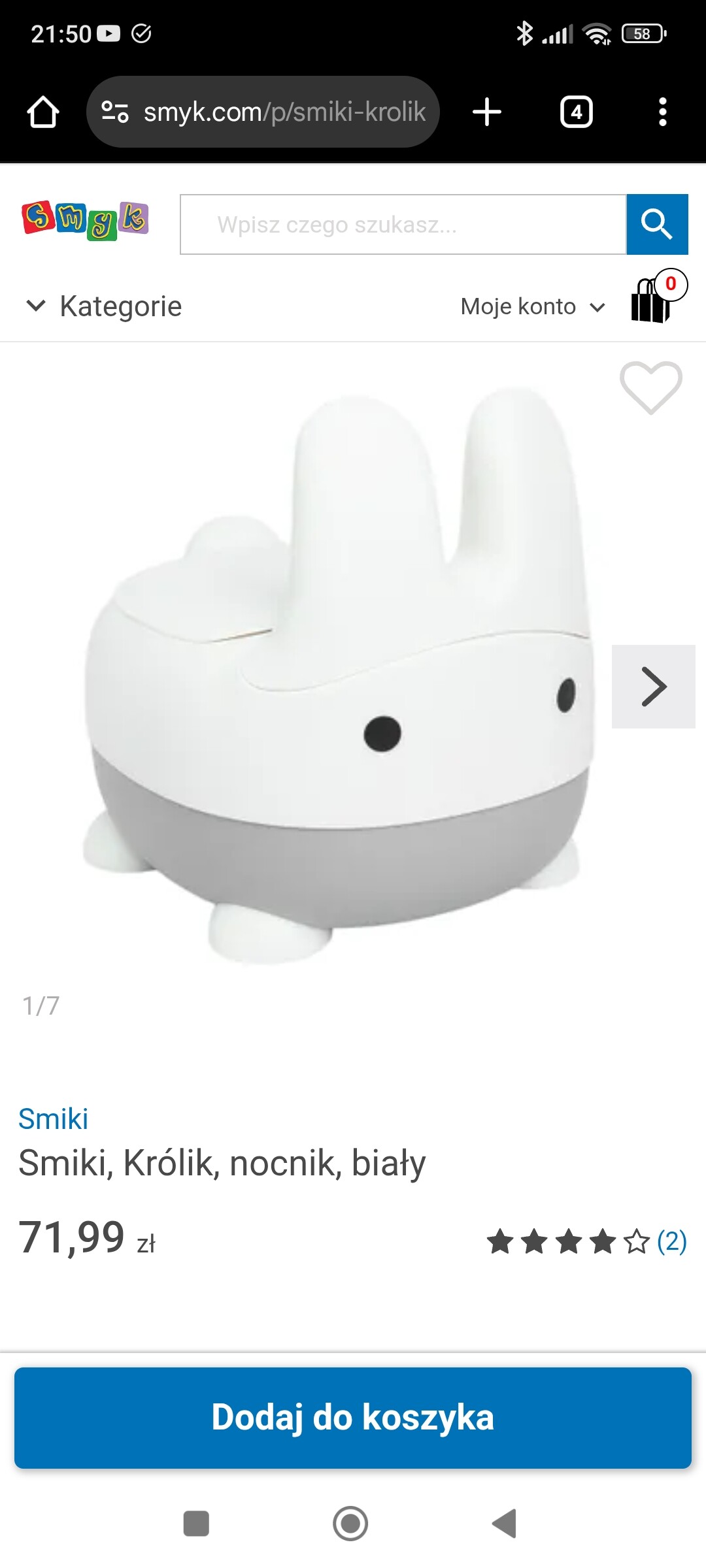Open the rabbit potty product image
Screen dimensions: 706x1568
[333, 679]
